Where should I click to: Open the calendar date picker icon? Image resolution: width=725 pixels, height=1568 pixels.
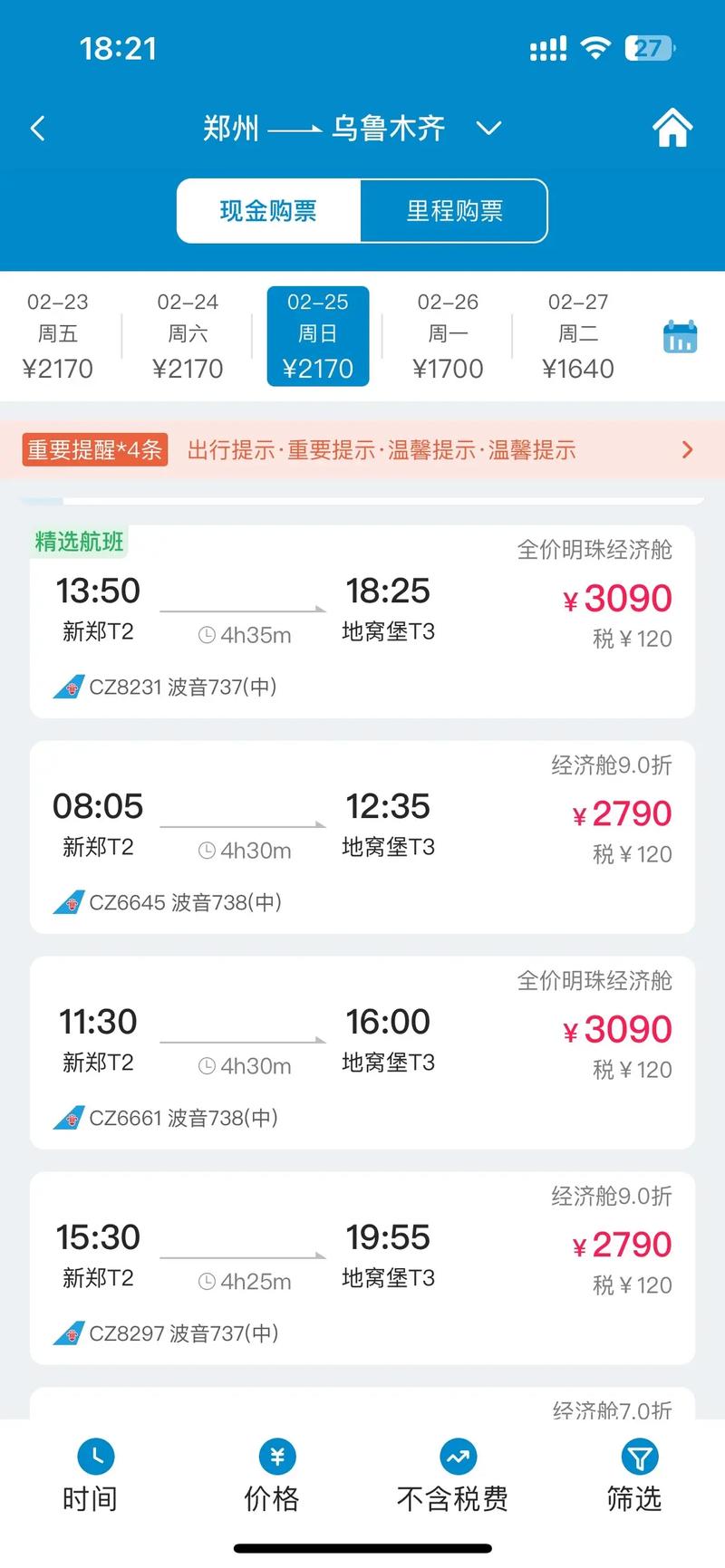tap(680, 335)
